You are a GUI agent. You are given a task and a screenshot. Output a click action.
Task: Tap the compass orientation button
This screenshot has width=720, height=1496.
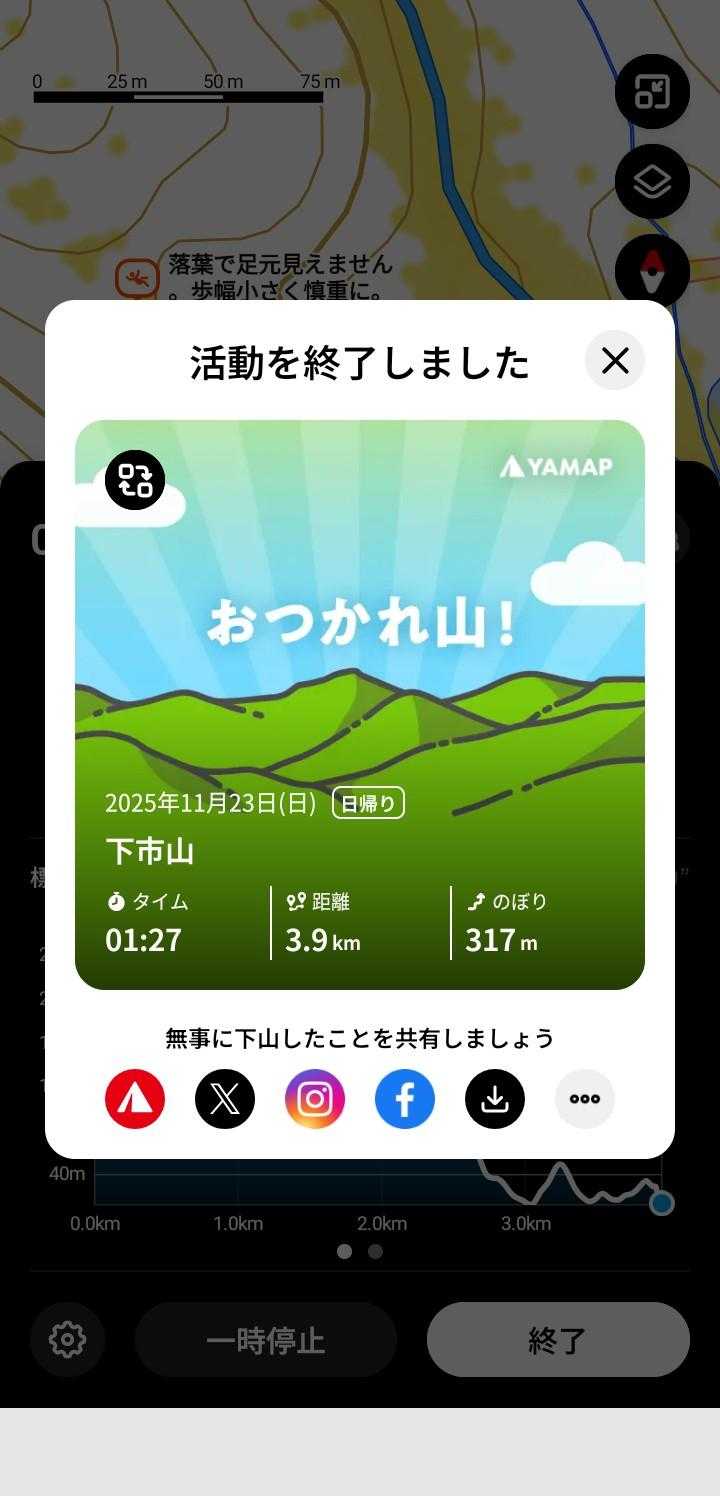pyautogui.click(x=652, y=270)
